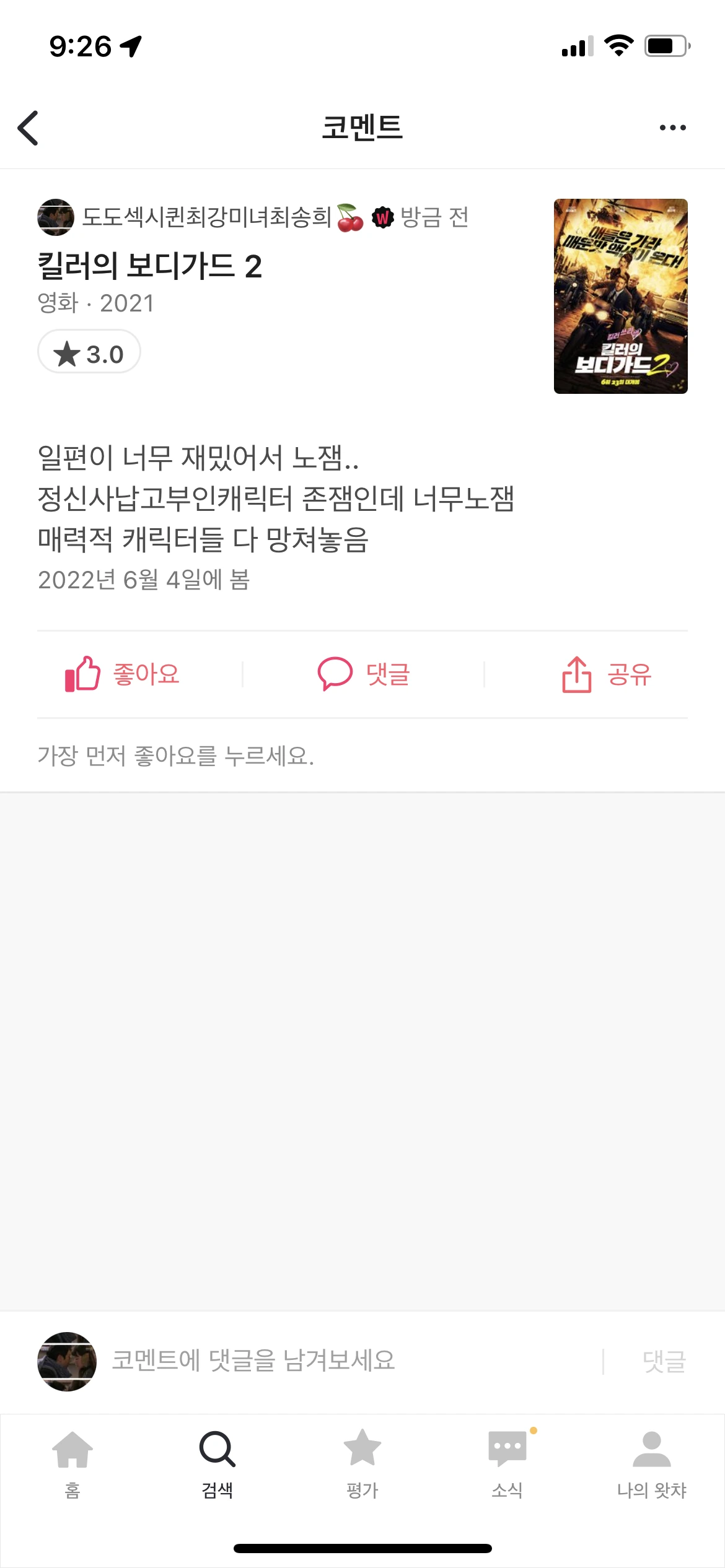
Task: Open the 킬러의 보디가드 2 movie poster
Action: pos(620,296)
